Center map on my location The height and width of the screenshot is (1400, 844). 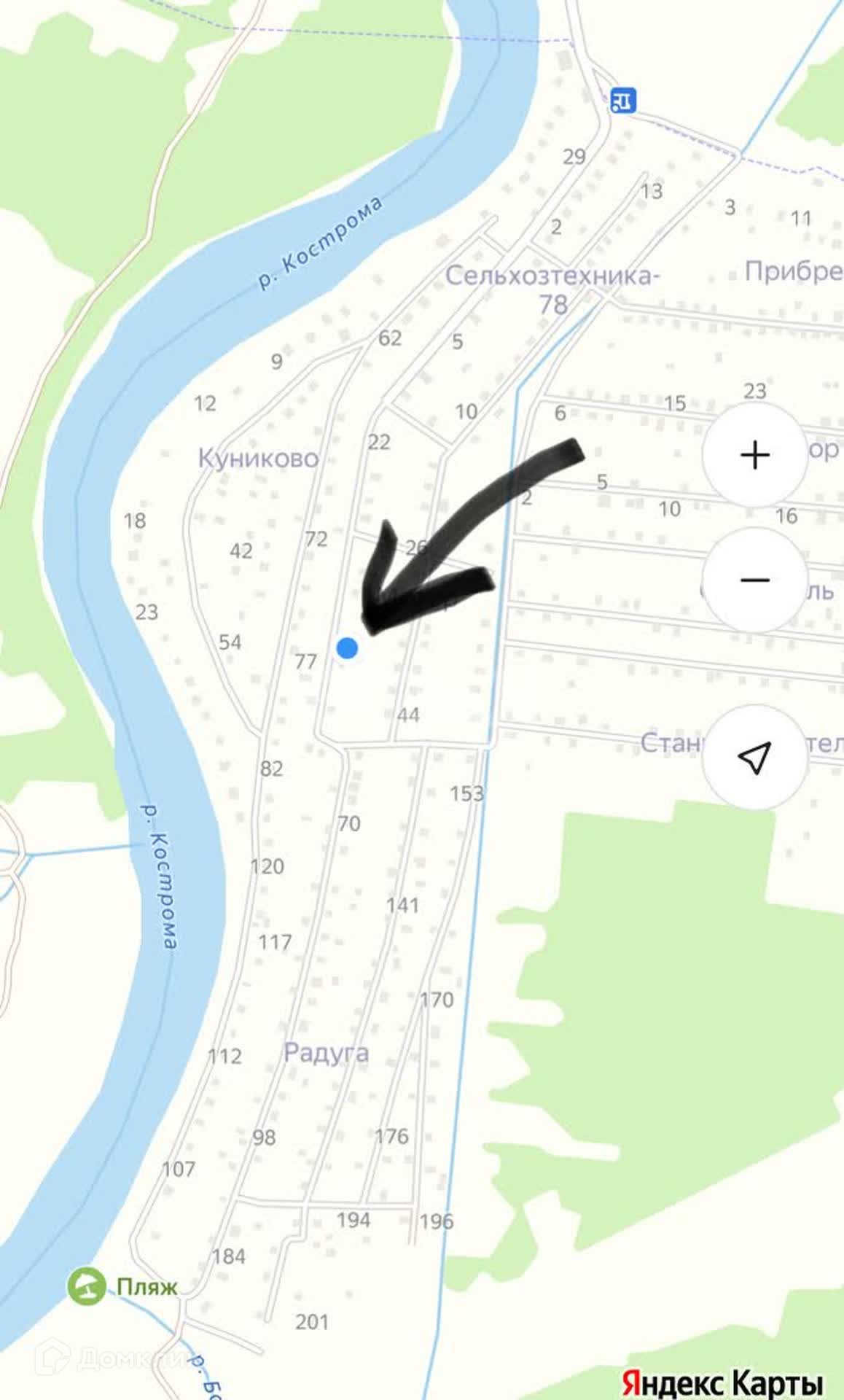click(755, 758)
